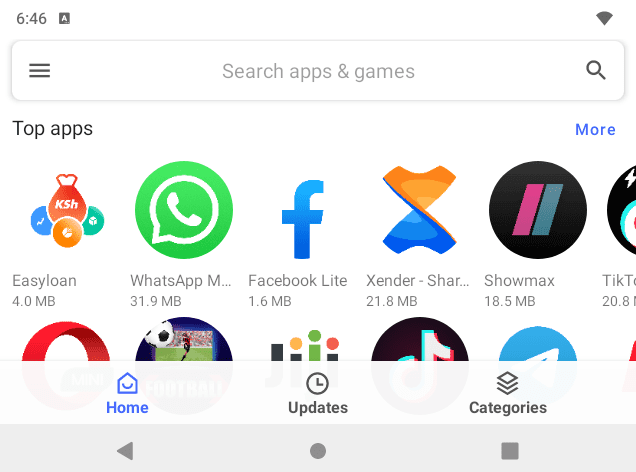Open recent apps from navigation bar
This screenshot has width=636, height=472.
[510, 451]
